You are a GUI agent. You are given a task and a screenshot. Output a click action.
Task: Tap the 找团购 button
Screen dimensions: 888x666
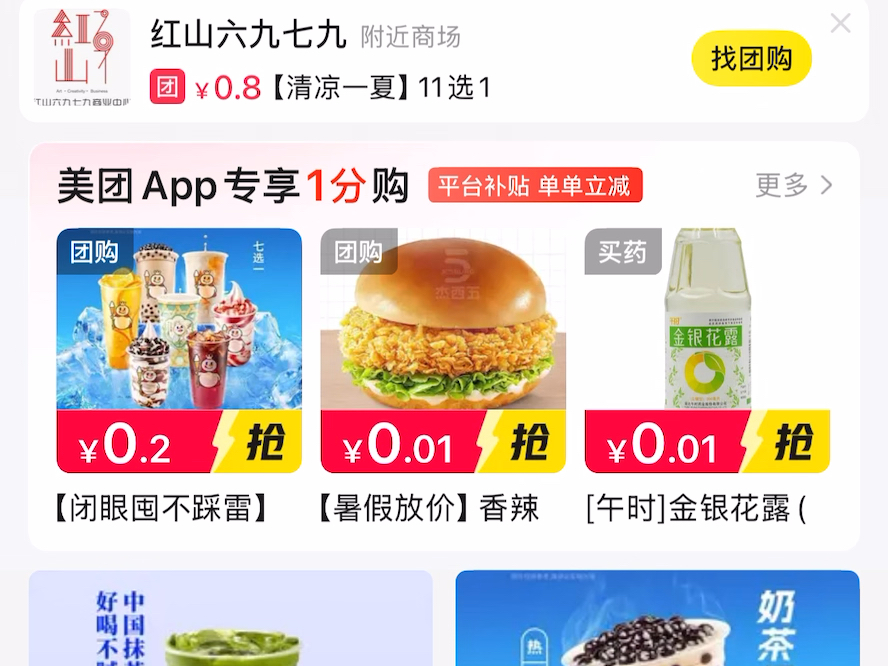coord(751,58)
